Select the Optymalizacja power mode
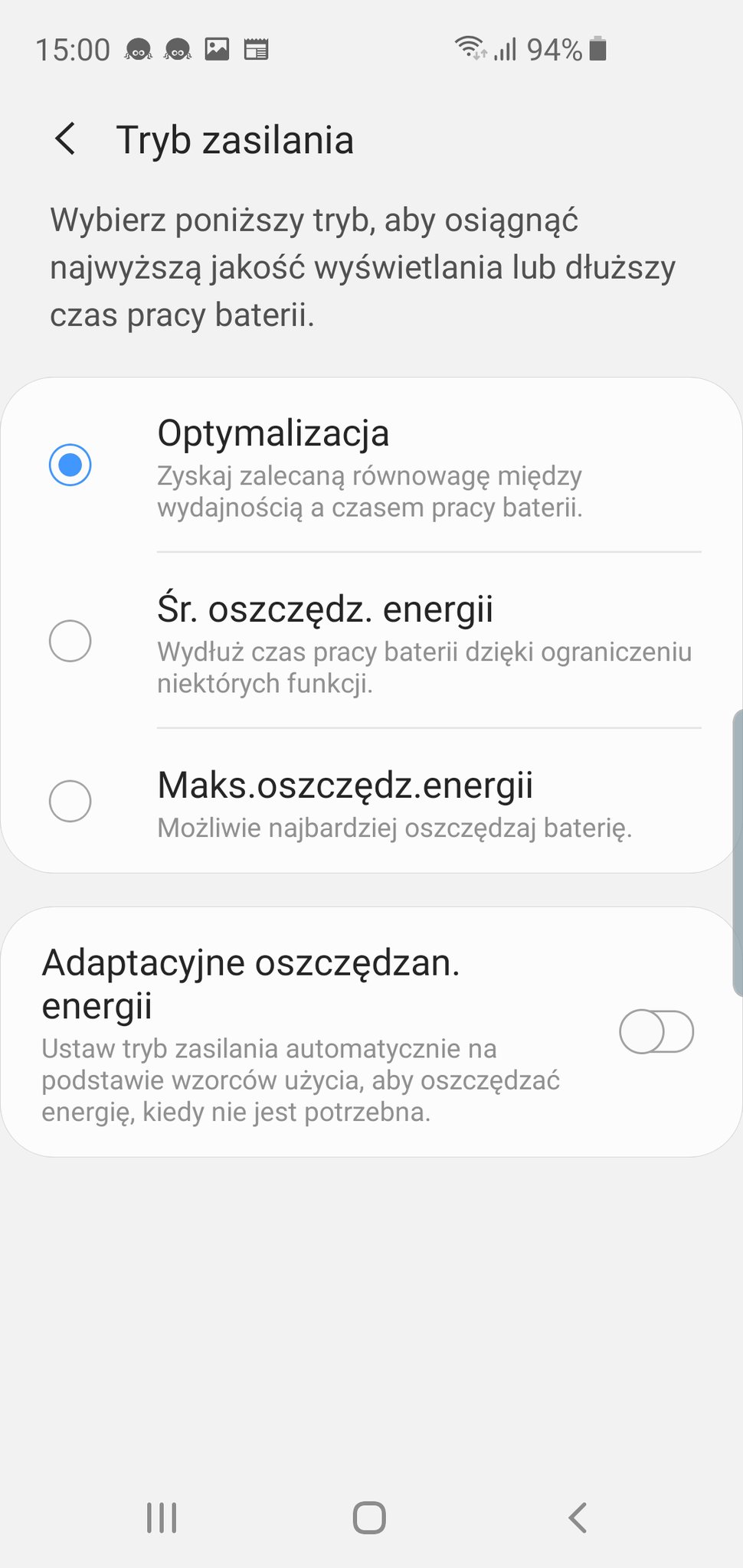The image size is (743, 1568). pyautogui.click(x=371, y=465)
